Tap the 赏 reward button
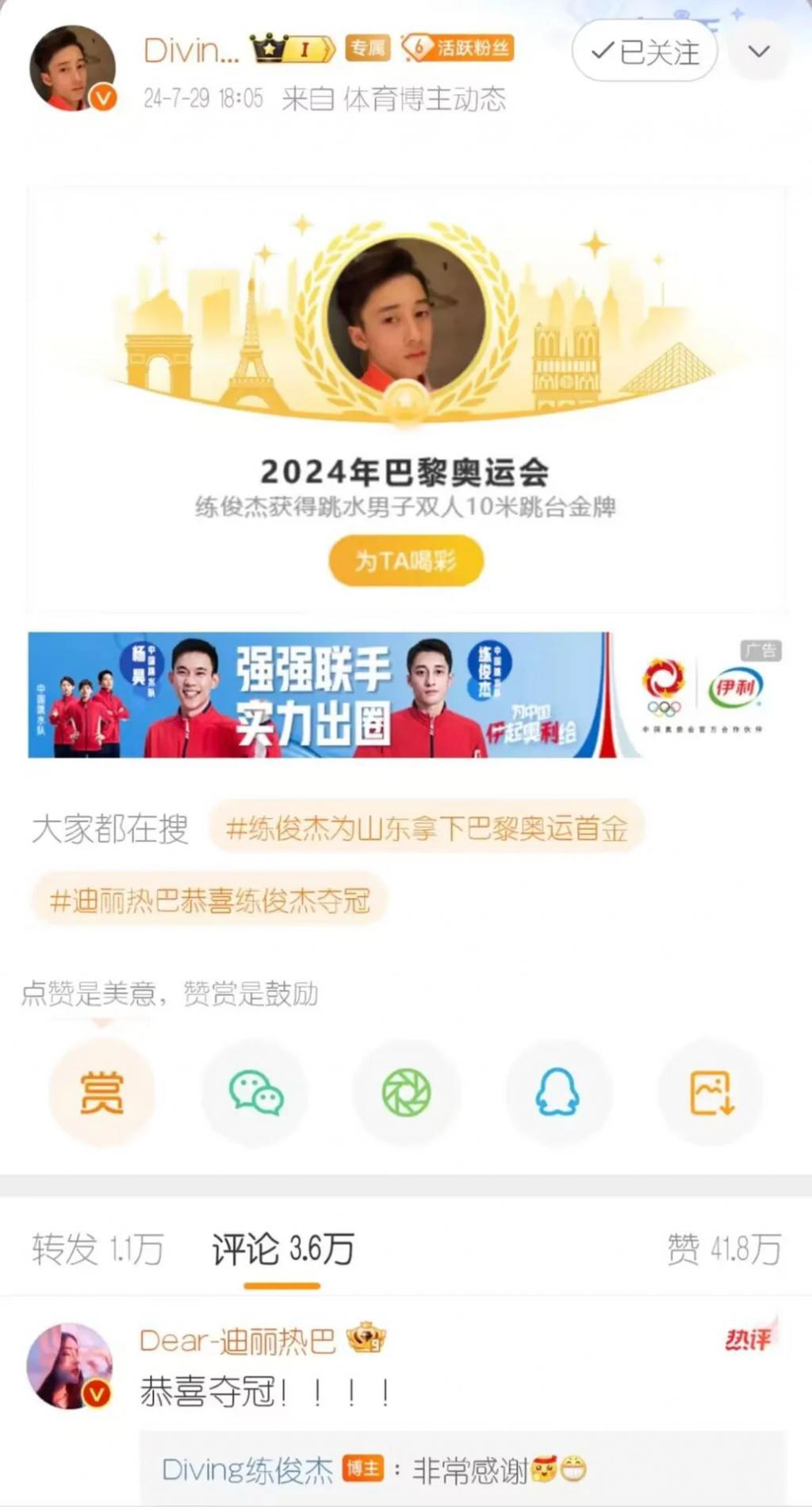The image size is (812, 1507). tap(102, 1093)
